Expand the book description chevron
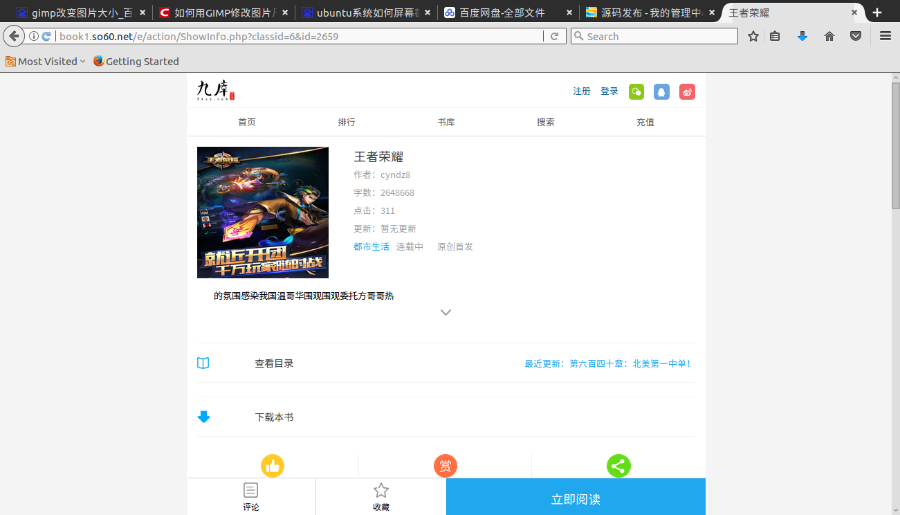 pyautogui.click(x=446, y=312)
